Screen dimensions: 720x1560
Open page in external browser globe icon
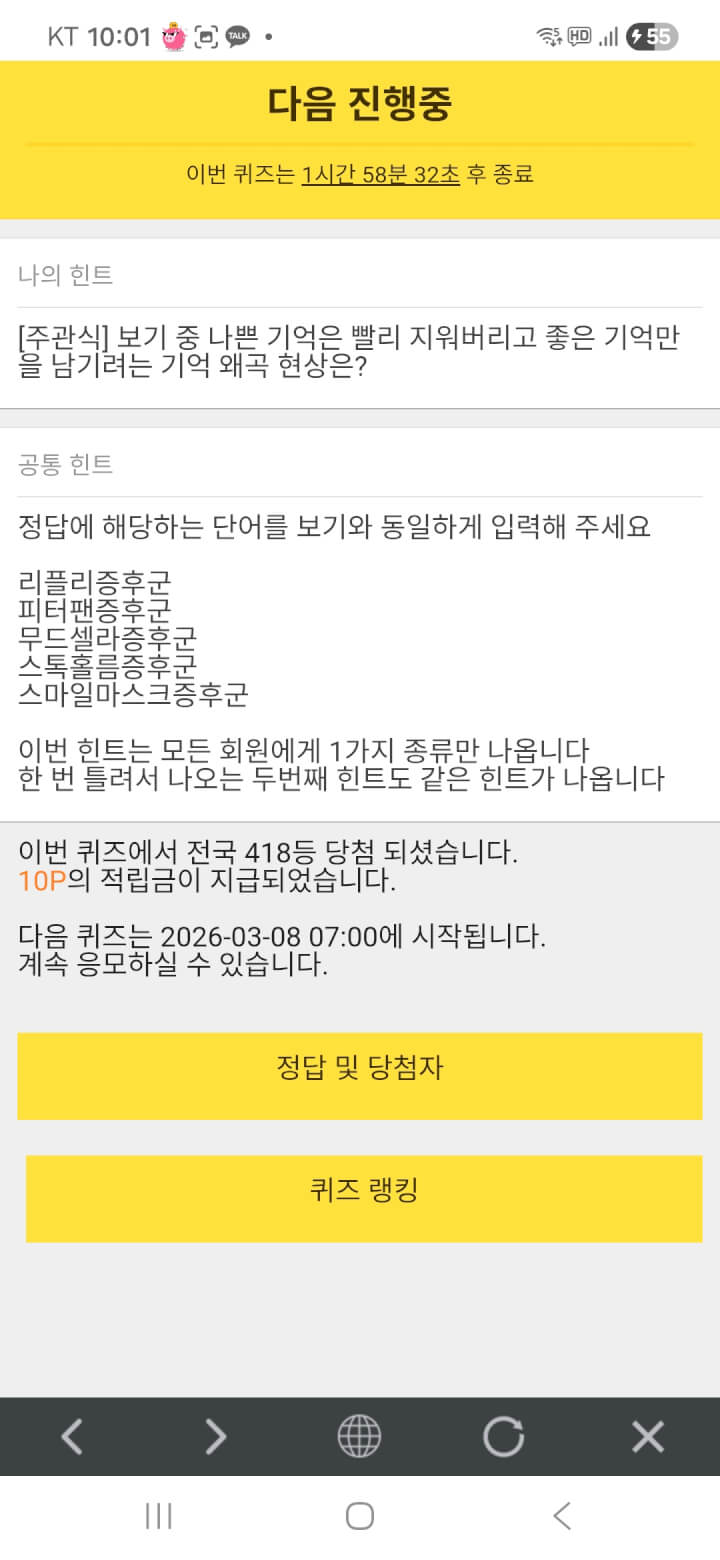click(x=359, y=1437)
